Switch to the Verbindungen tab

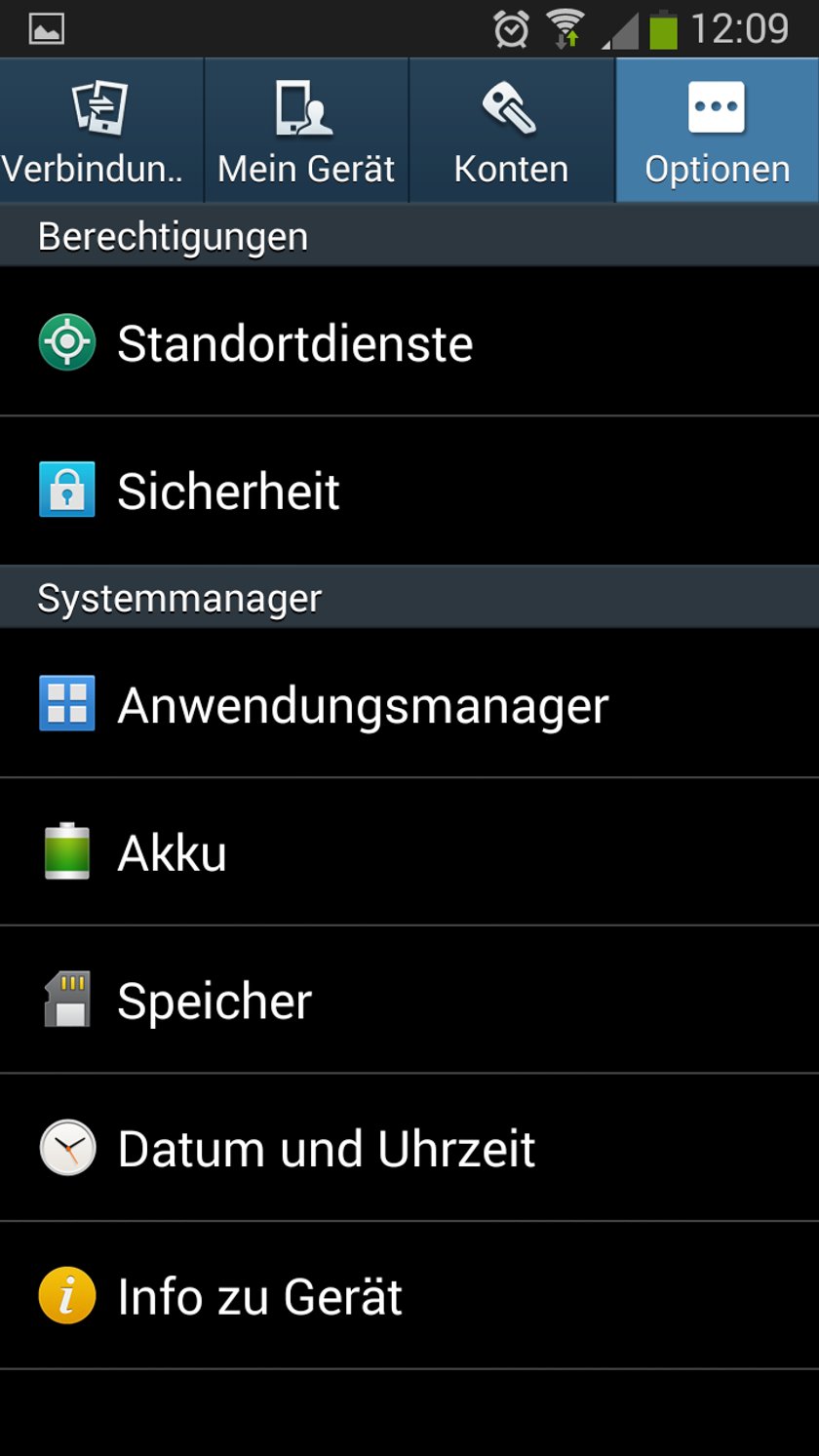(101, 131)
